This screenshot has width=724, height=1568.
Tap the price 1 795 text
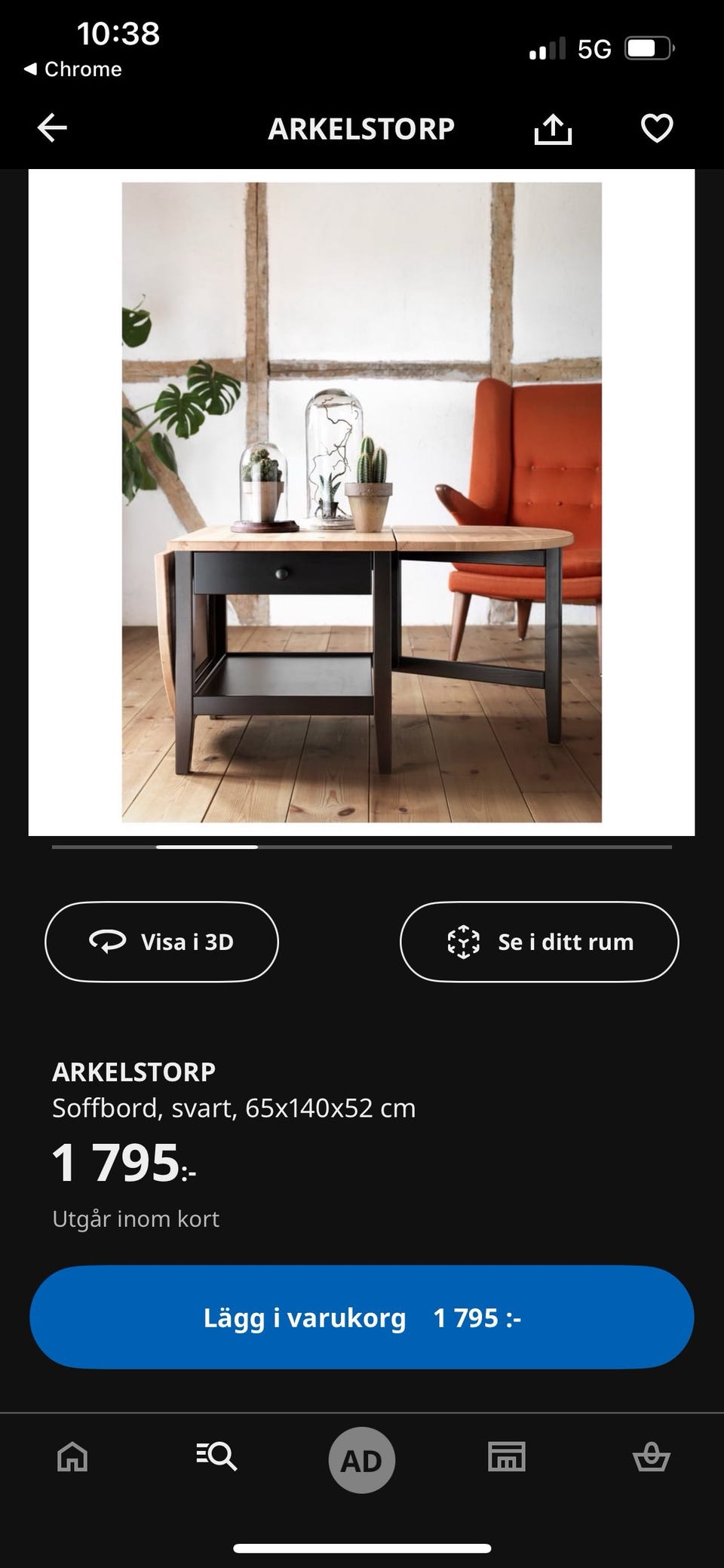click(113, 1161)
